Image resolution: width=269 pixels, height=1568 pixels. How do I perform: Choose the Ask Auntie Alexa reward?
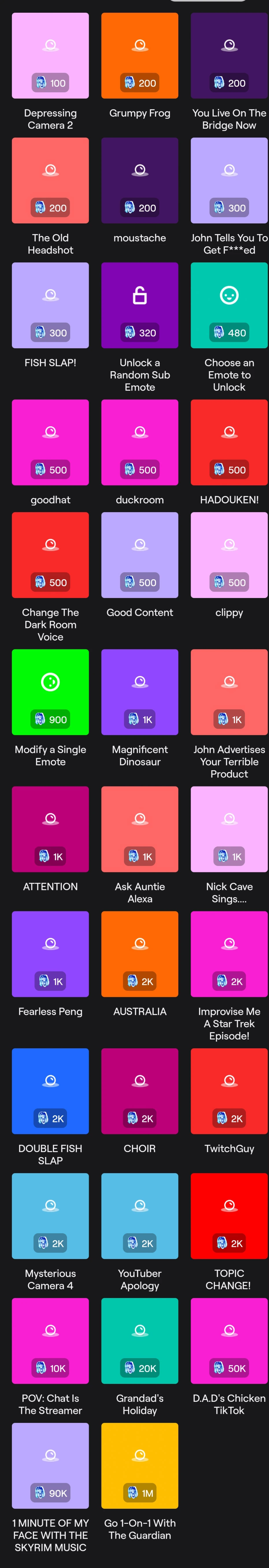(140, 829)
